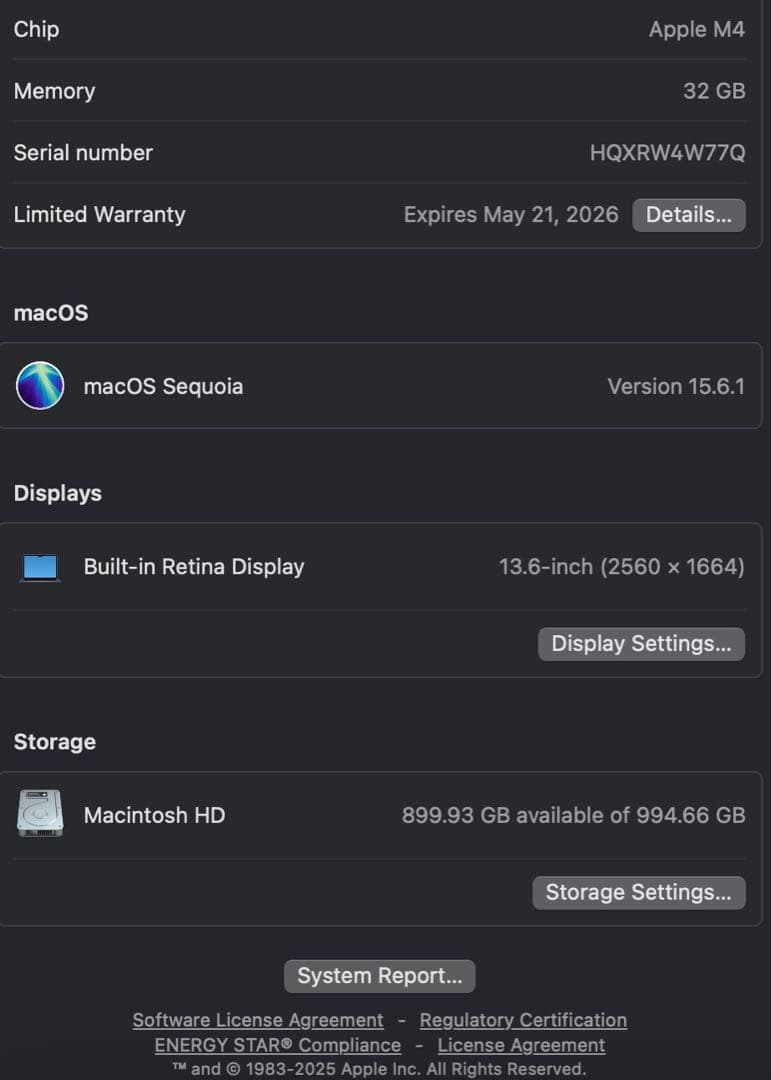This screenshot has width=772, height=1080.
Task: Click the macOS Sequoia logo icon
Action: tap(40, 386)
